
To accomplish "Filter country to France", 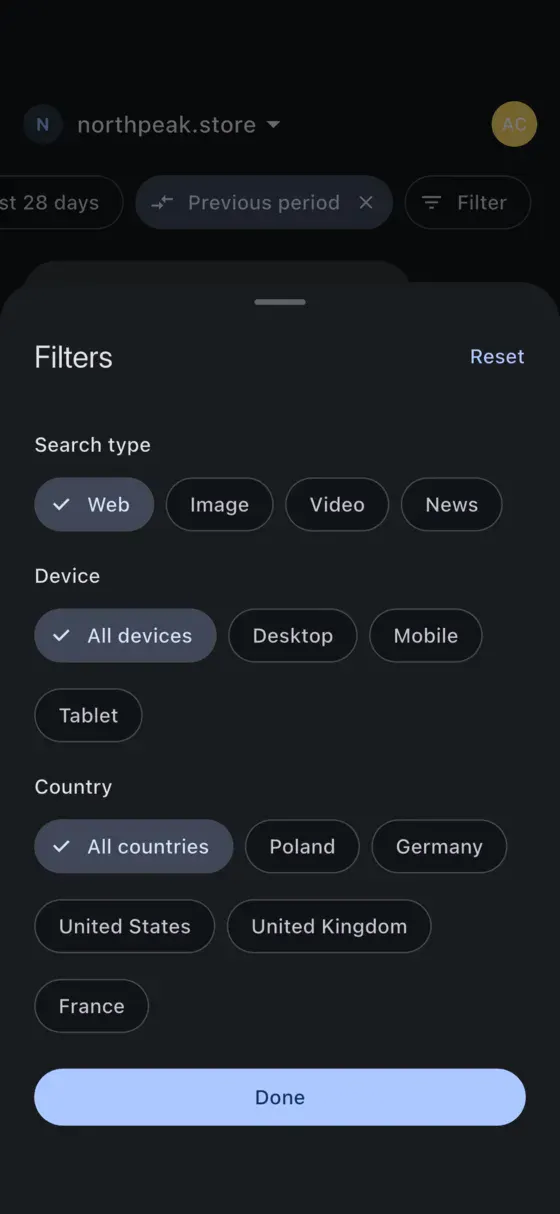I will coord(91,1007).
